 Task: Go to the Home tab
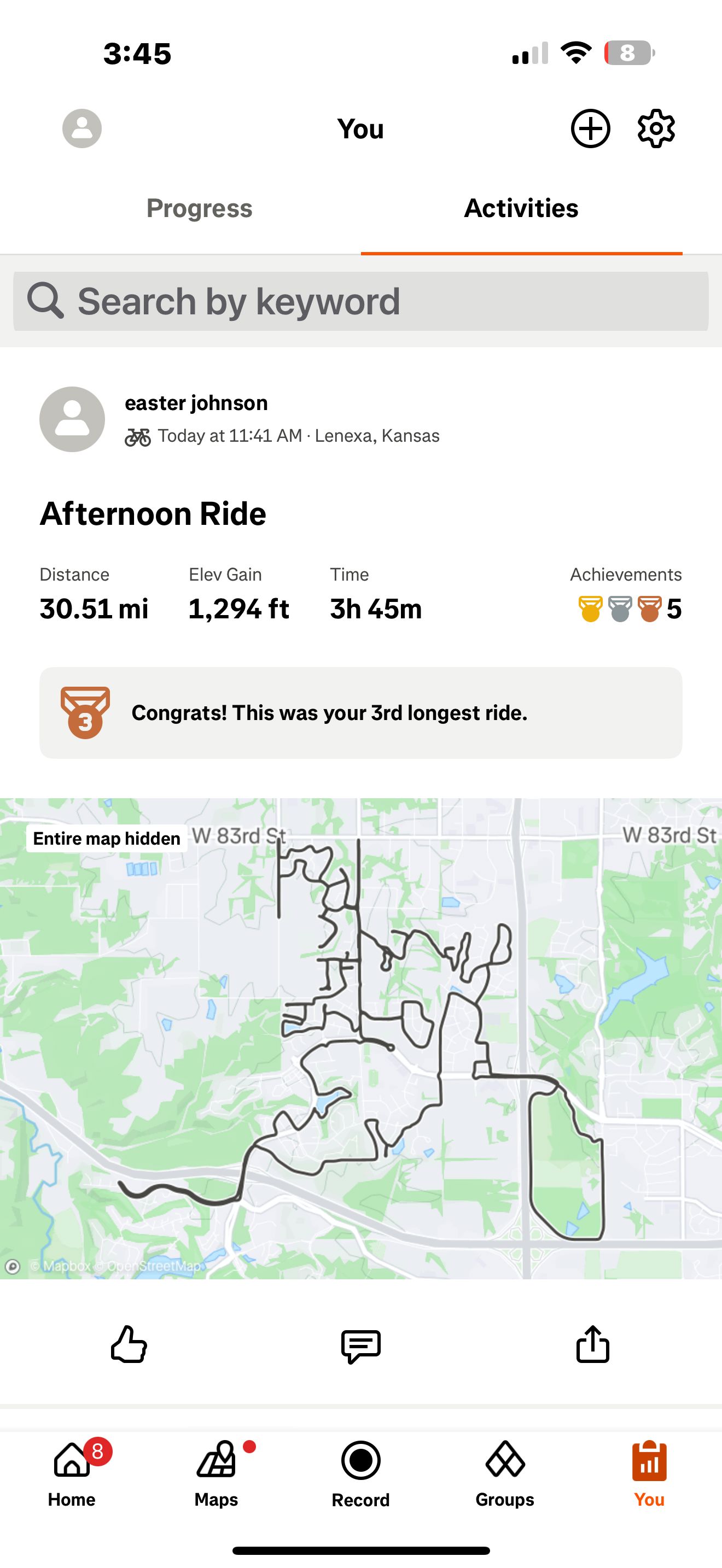(x=72, y=1472)
